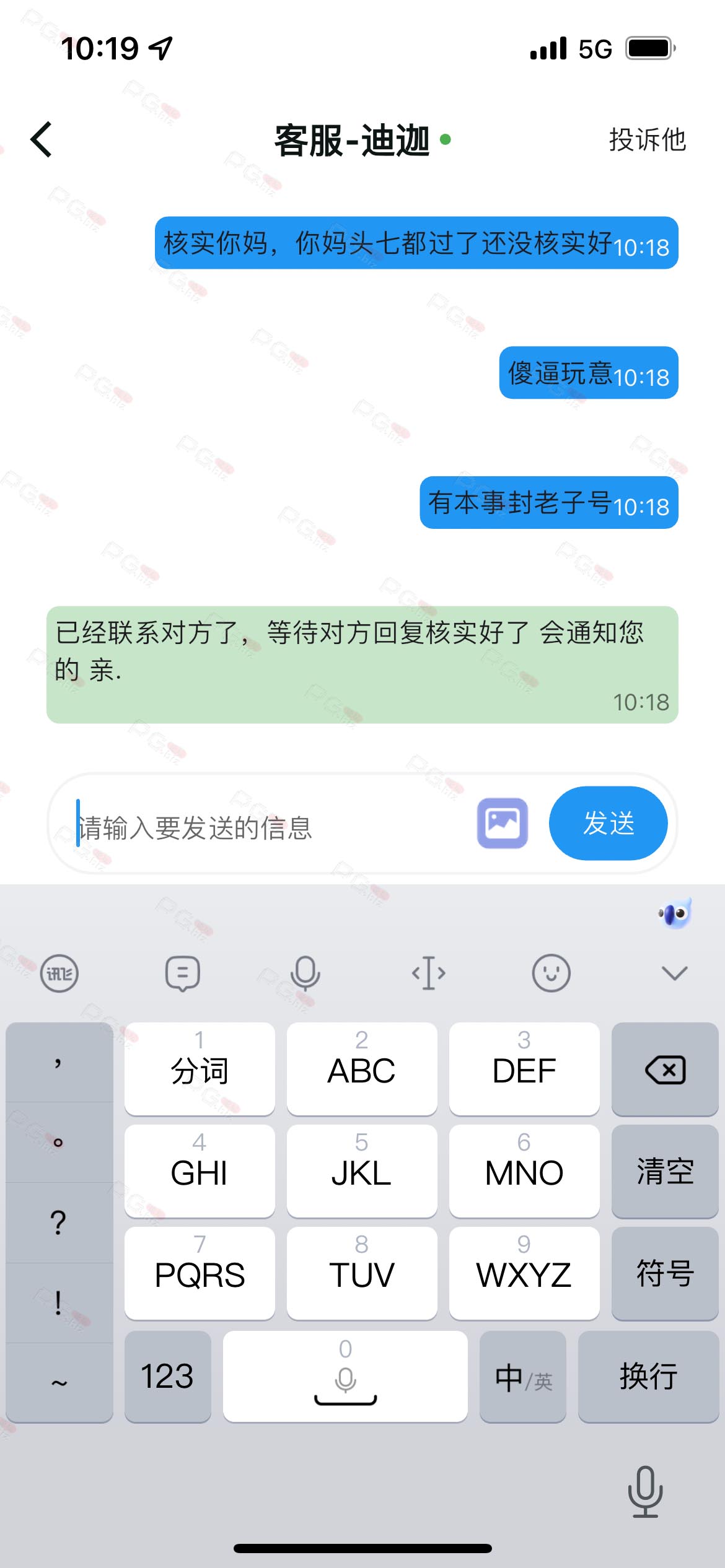Open the iFlytek keyboard menu icon
Screen dimensions: 725x1568
pyautogui.click(x=59, y=973)
